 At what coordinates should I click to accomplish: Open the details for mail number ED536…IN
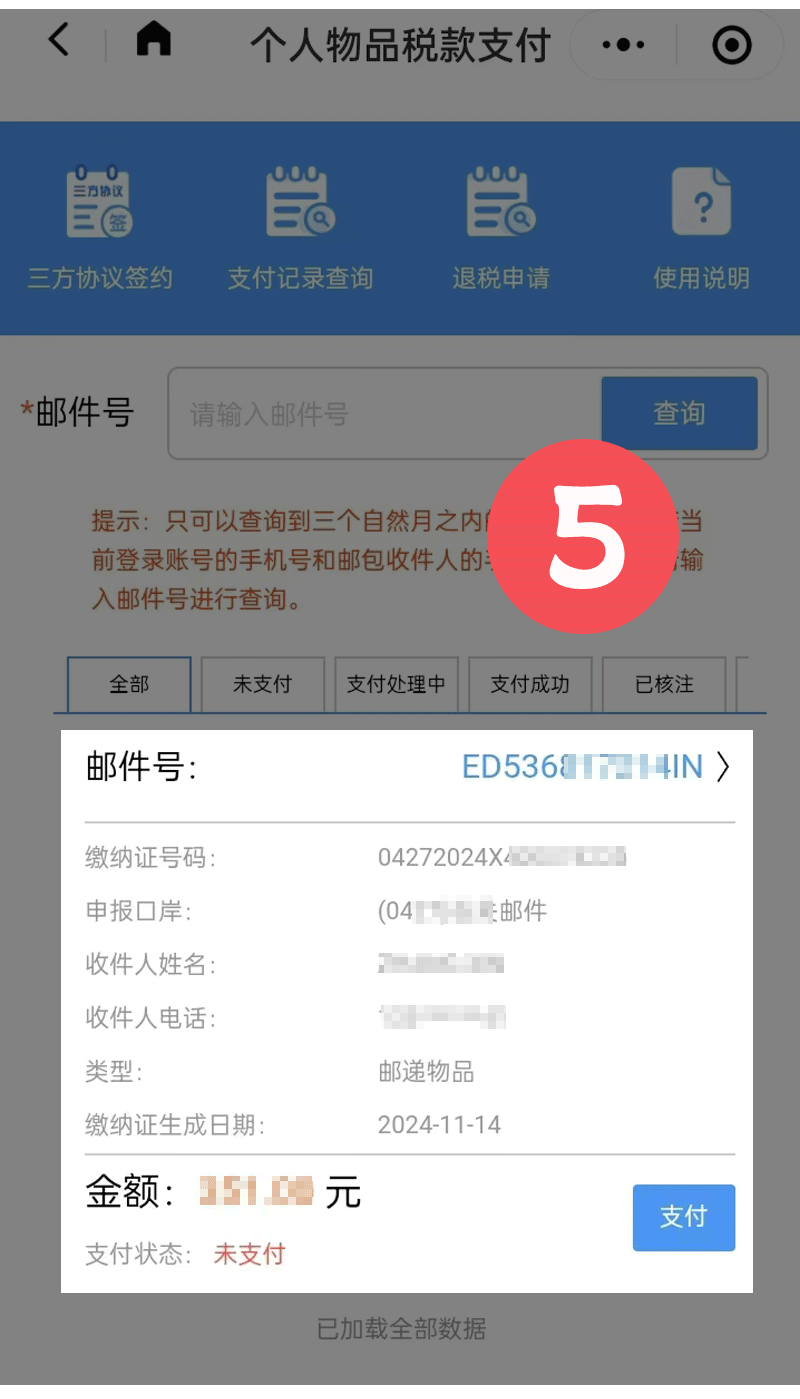(596, 767)
